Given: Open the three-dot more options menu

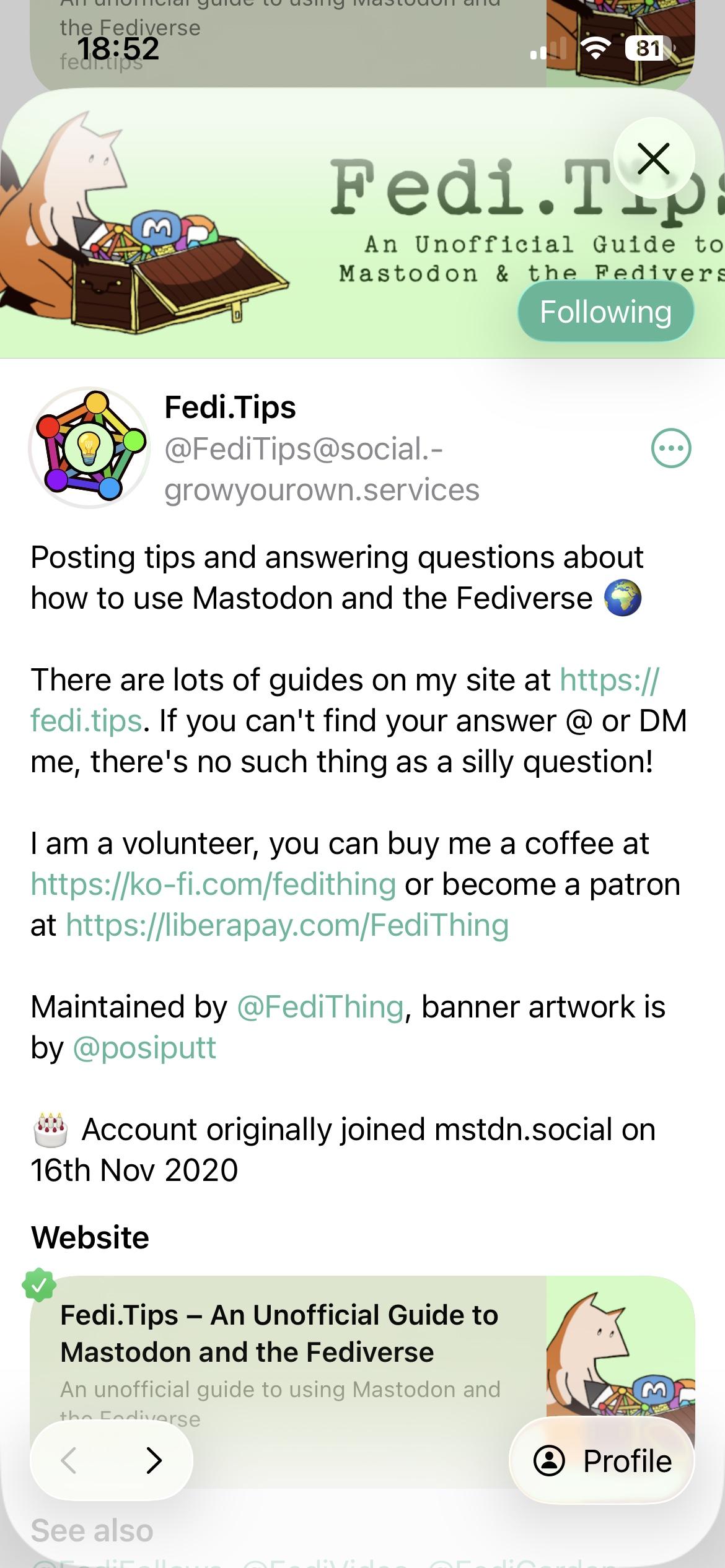Looking at the screenshot, I should pyautogui.click(x=671, y=448).
